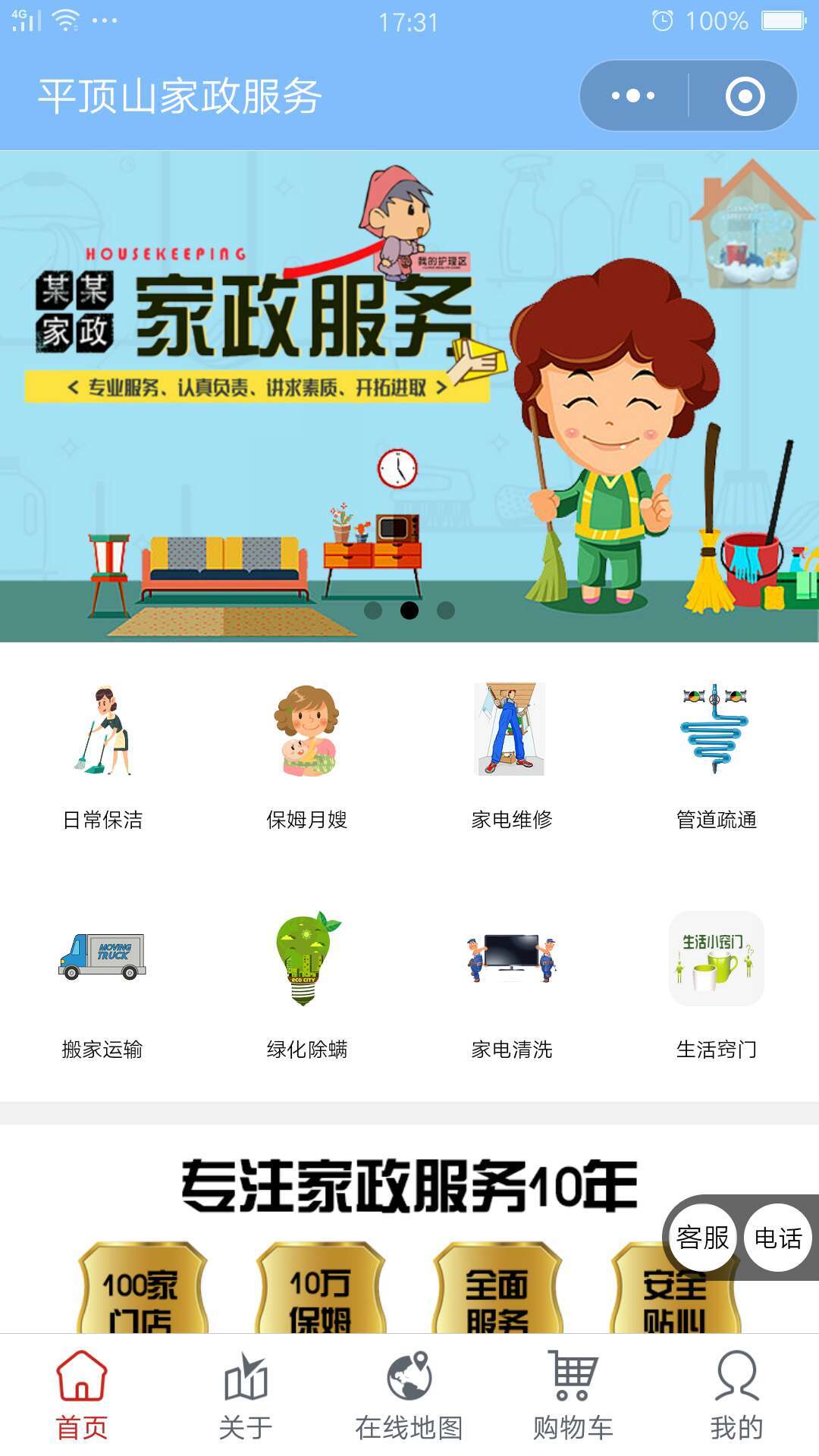Tap the housekeeping promotional banner image
Viewport: 819px width, 1456px height.
pyautogui.click(x=409, y=394)
